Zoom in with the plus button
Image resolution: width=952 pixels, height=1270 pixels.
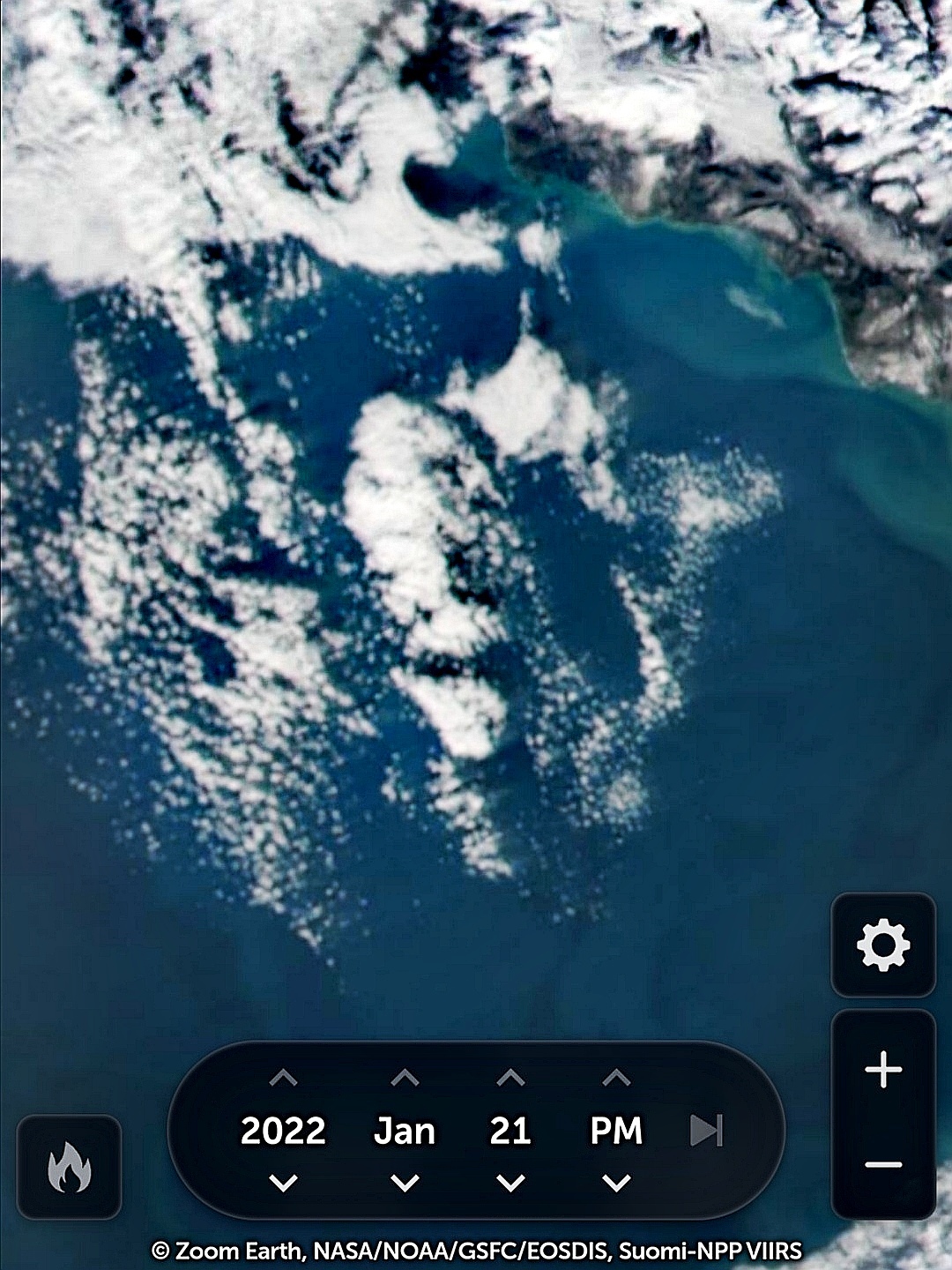point(883,1071)
